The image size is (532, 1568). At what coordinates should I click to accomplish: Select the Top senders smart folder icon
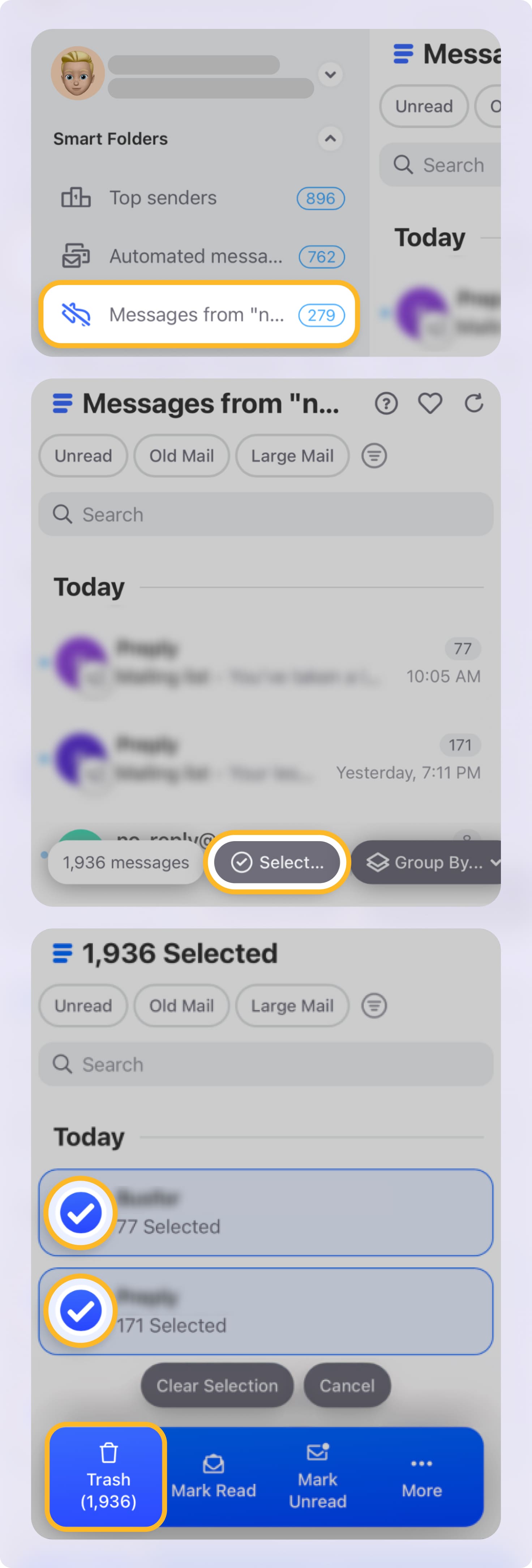coord(76,197)
